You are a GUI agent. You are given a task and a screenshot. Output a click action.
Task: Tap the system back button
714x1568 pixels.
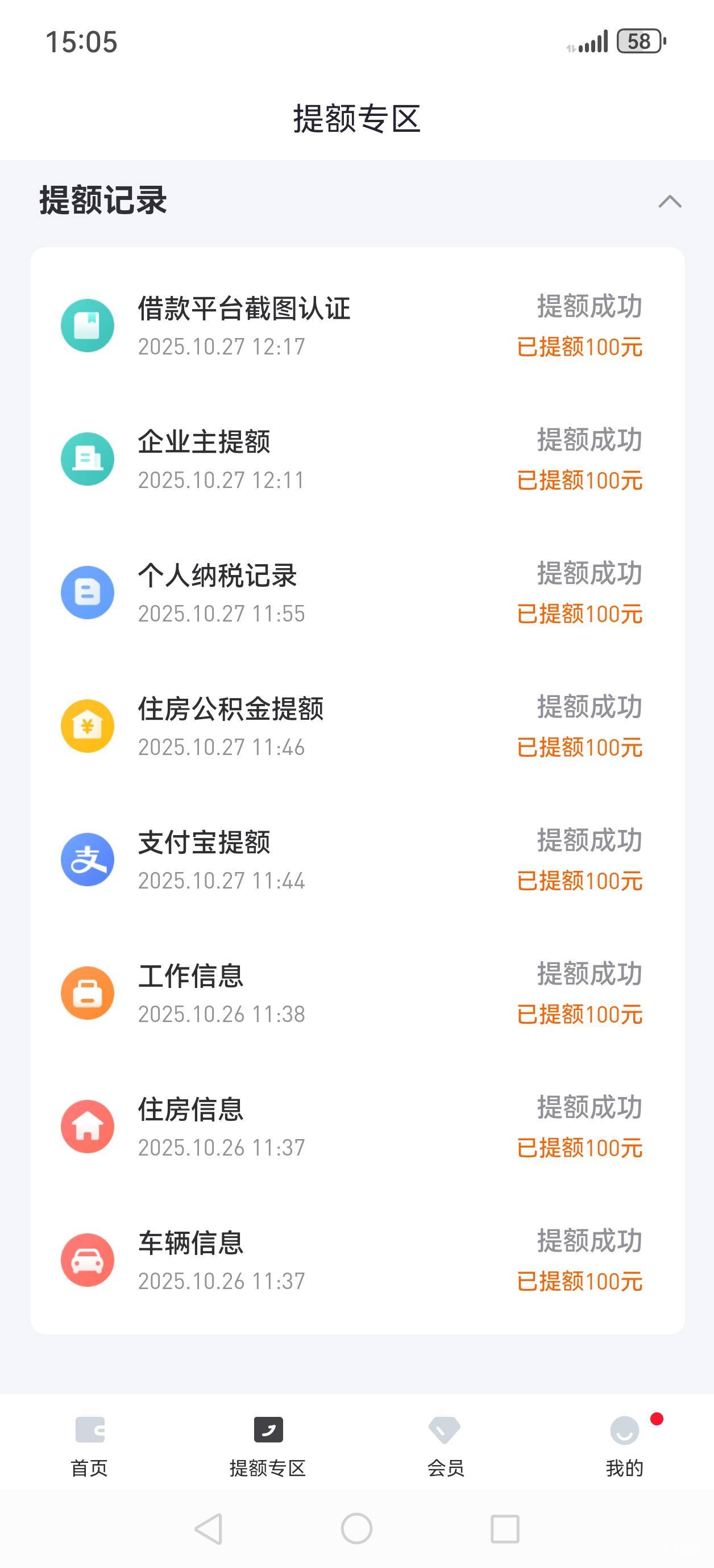pos(209,1528)
